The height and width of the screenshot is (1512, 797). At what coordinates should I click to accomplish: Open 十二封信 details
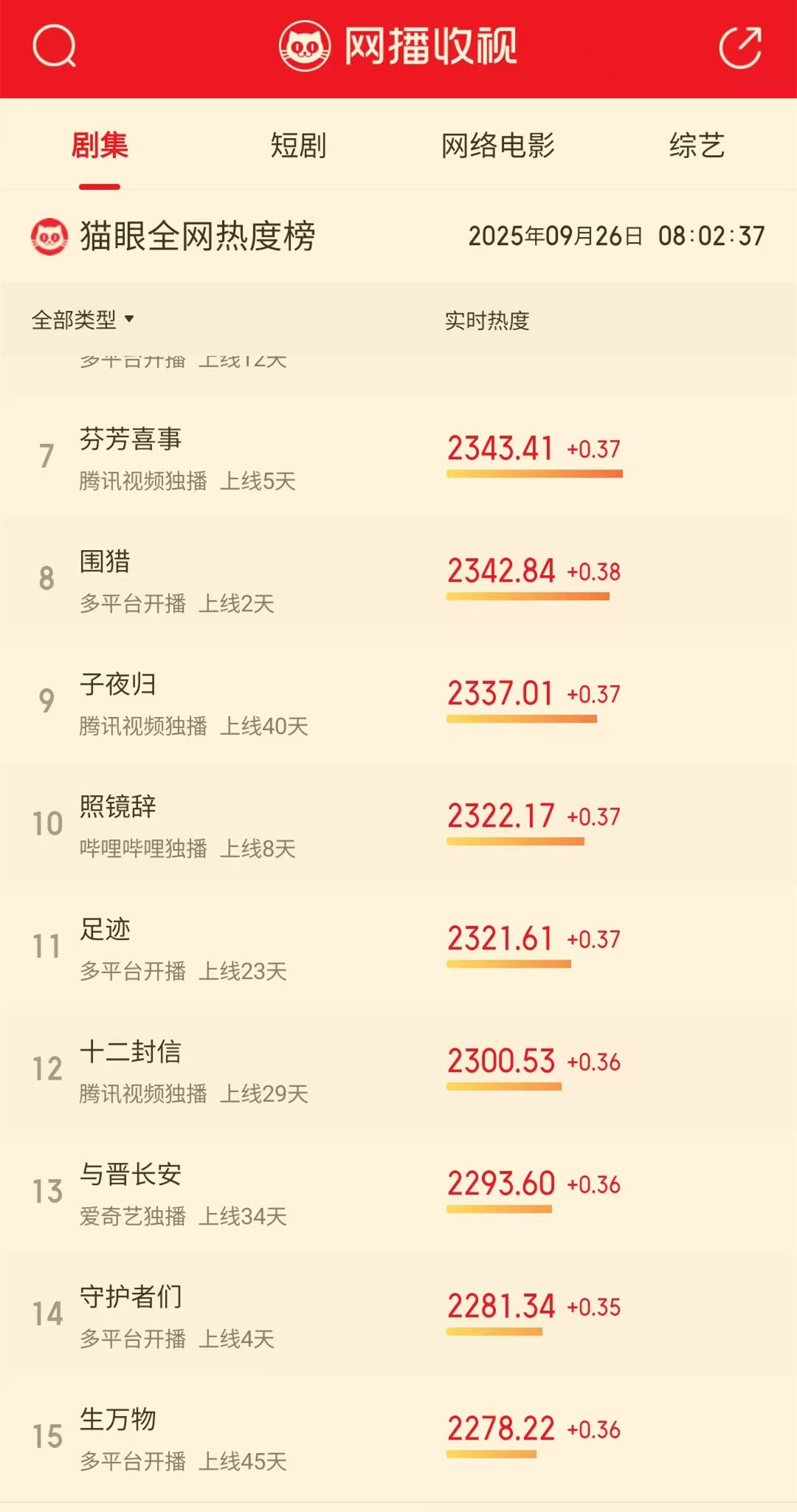pos(131,1052)
